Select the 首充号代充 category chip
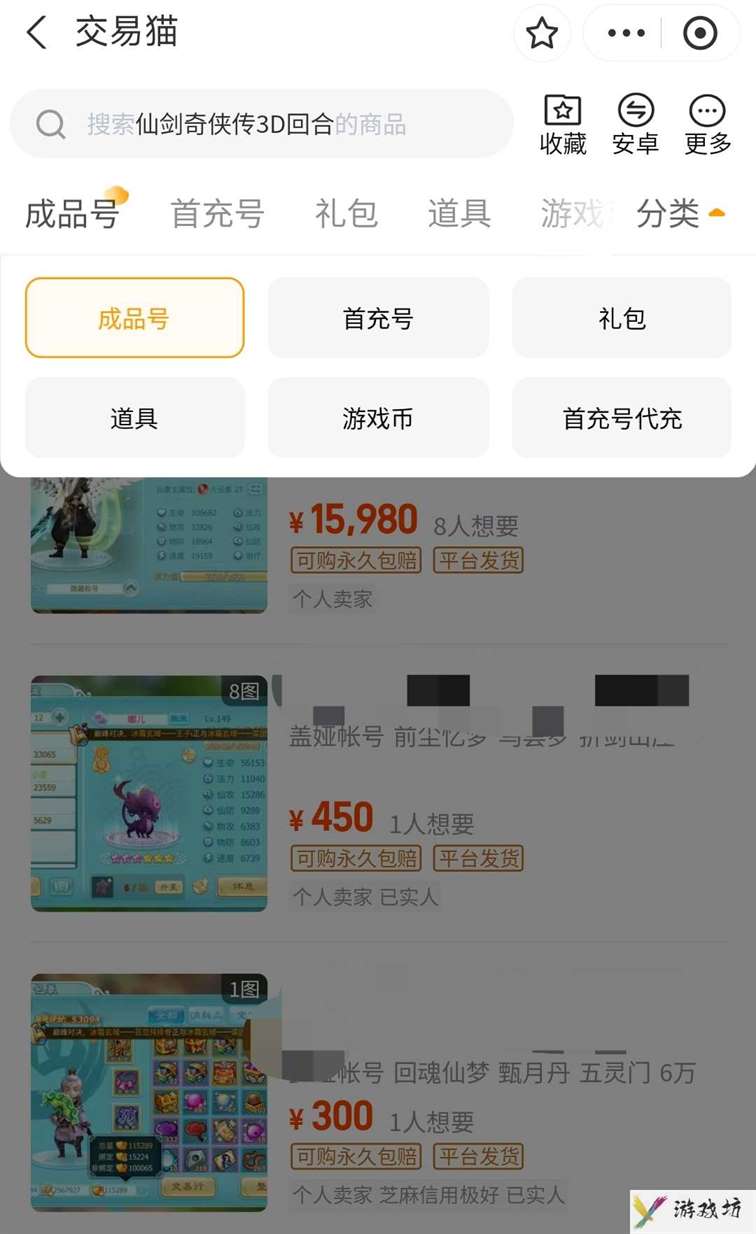The width and height of the screenshot is (756, 1234). [x=622, y=418]
